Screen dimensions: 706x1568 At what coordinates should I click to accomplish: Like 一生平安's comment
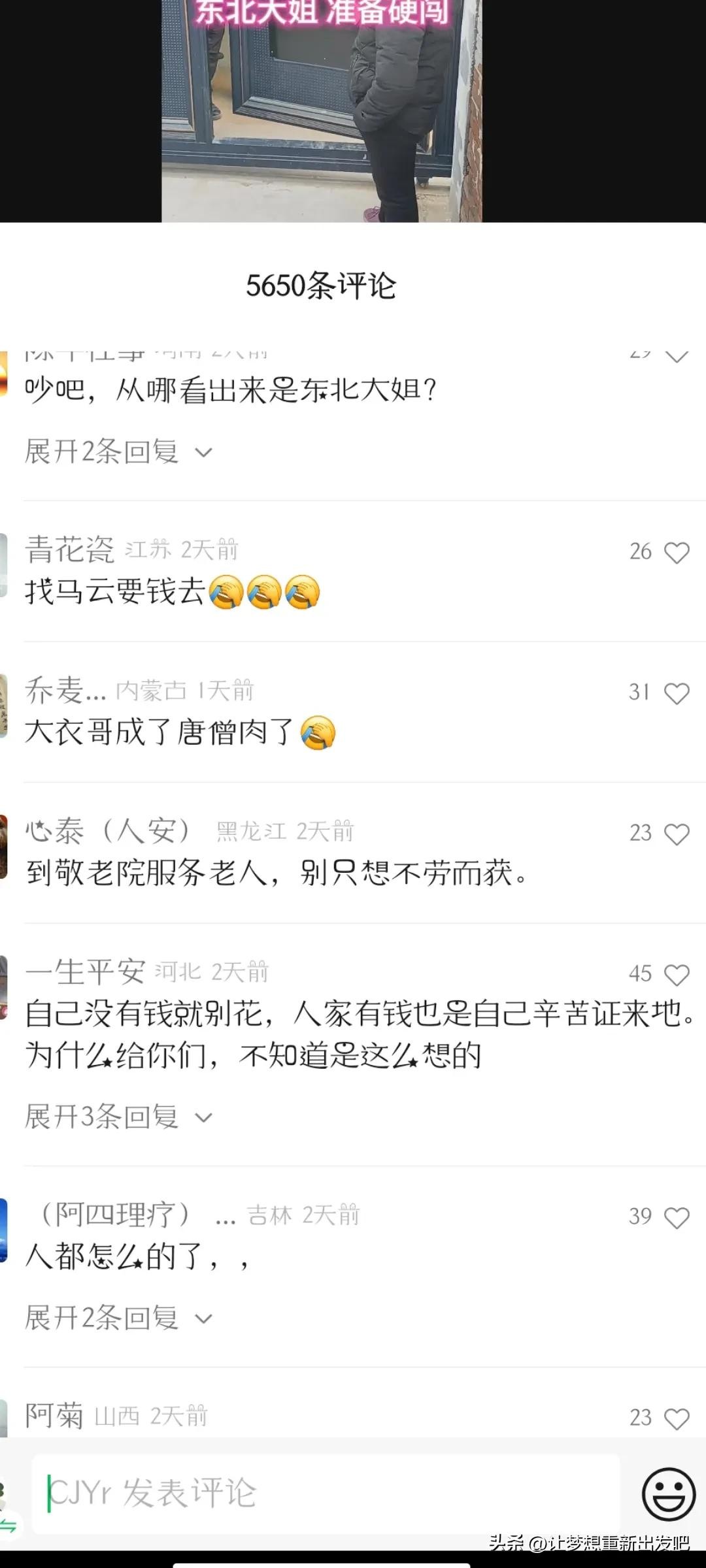tap(677, 975)
